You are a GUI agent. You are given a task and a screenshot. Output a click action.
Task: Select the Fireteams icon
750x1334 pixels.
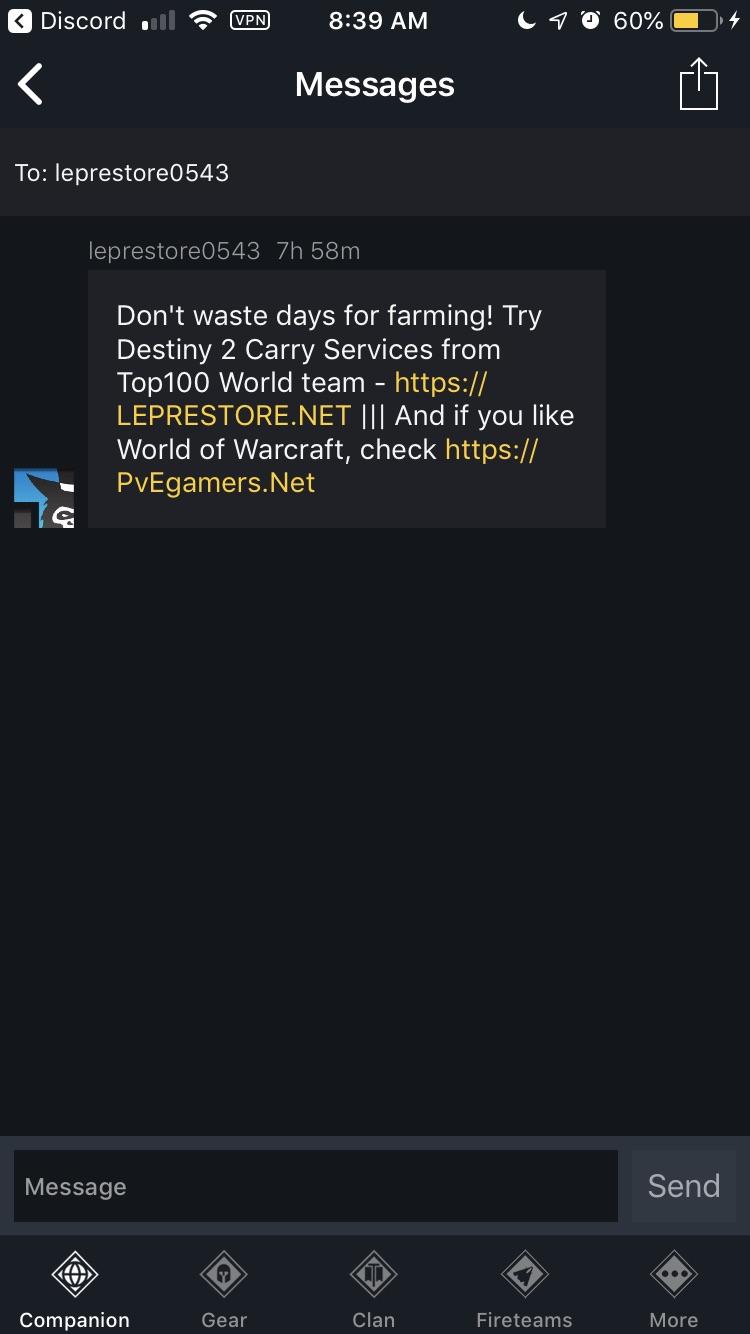click(x=524, y=1275)
